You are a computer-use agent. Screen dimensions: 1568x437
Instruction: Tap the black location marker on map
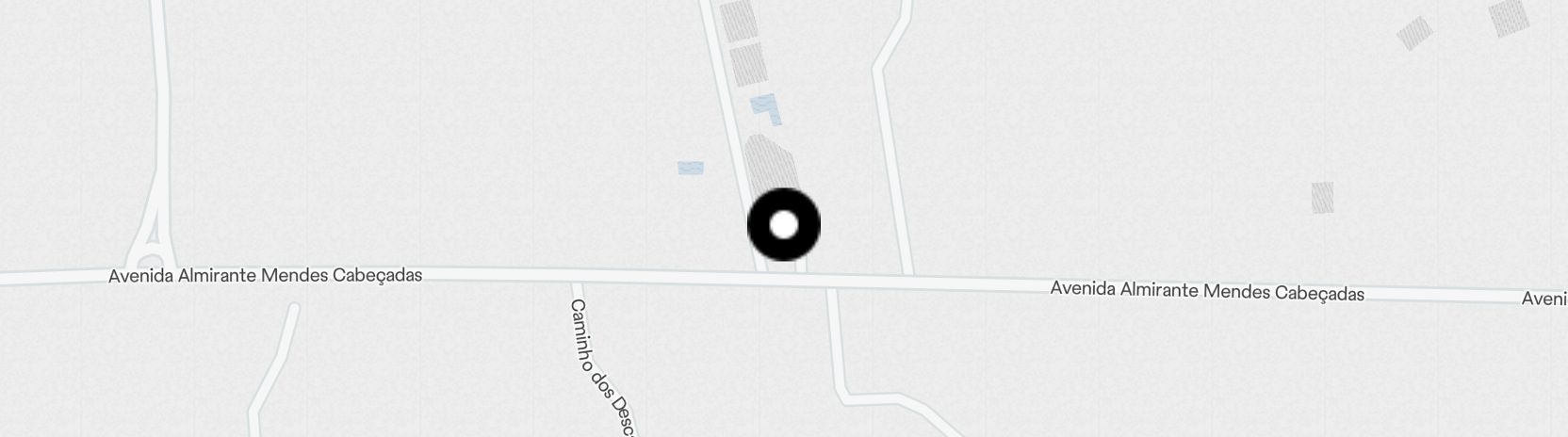point(783,225)
